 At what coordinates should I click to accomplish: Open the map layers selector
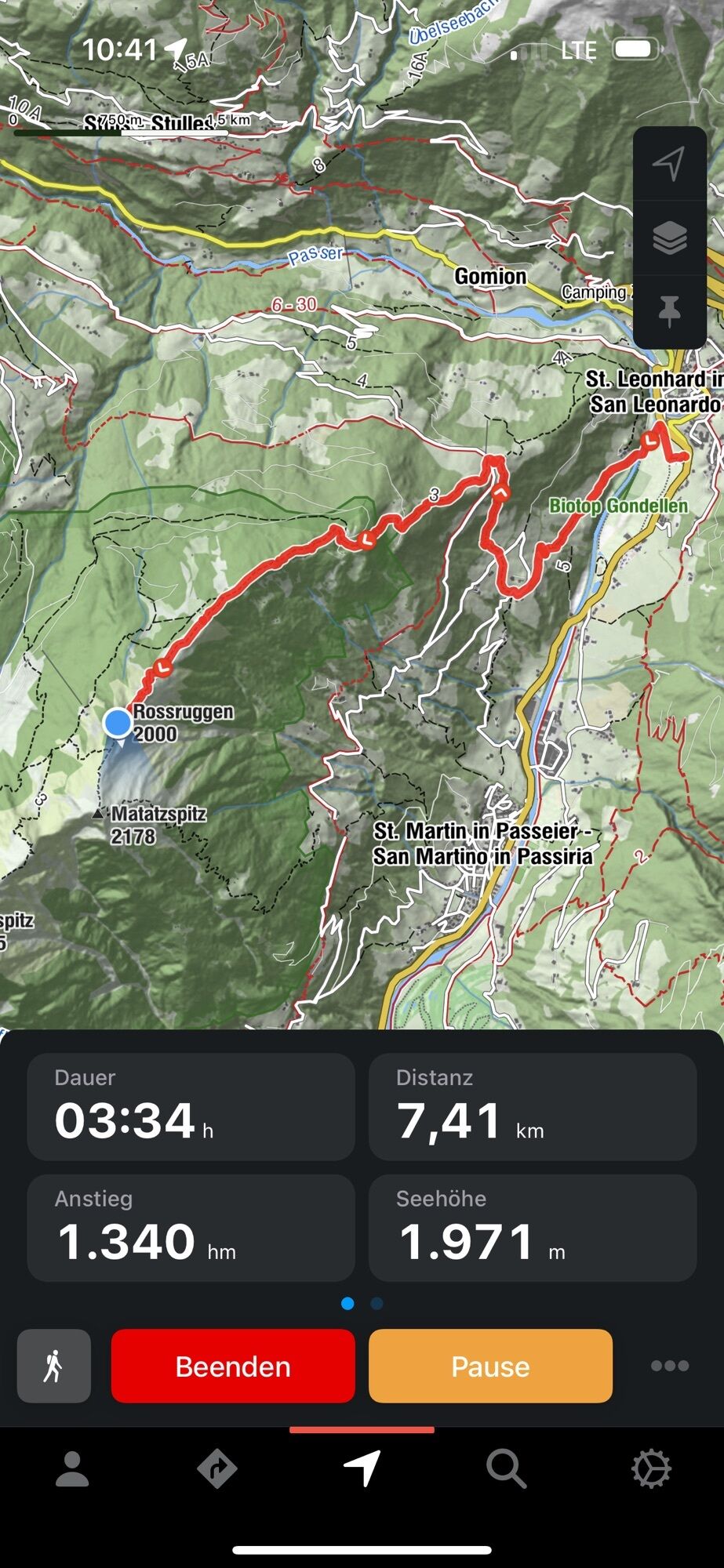pos(669,238)
